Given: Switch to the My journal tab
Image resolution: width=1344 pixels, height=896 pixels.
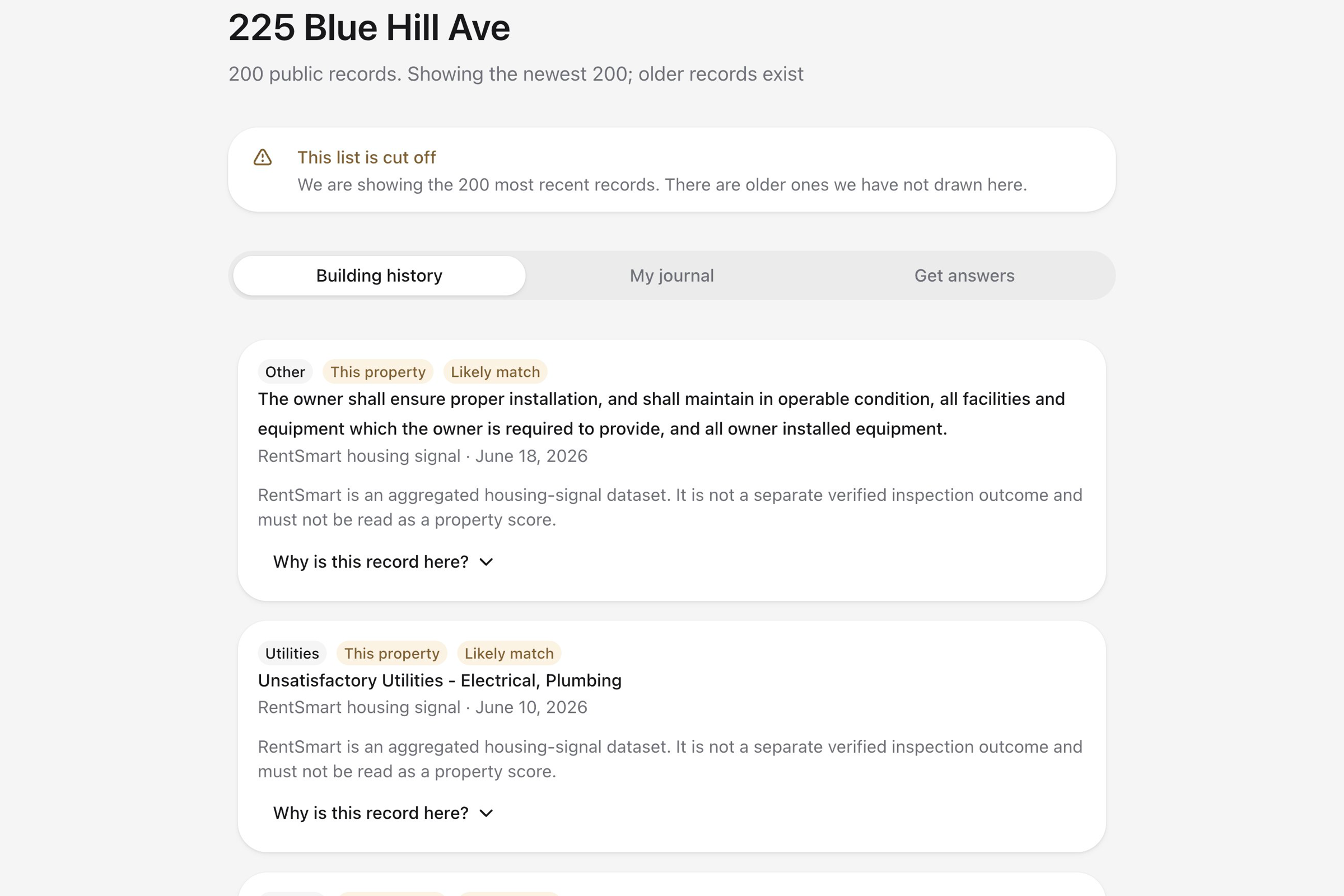Looking at the screenshot, I should (671, 276).
